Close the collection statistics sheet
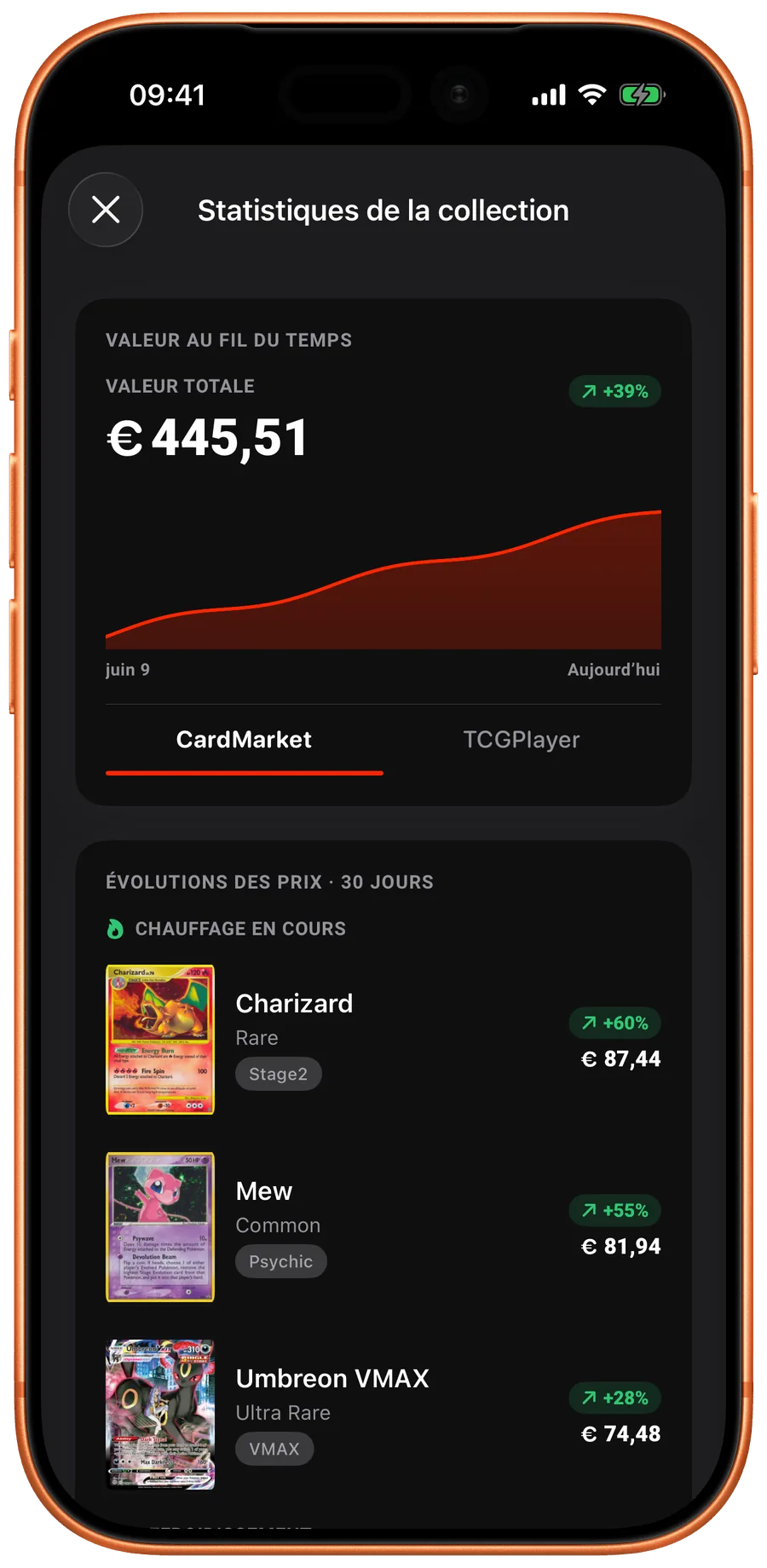The width and height of the screenshot is (767, 1568). (x=106, y=210)
